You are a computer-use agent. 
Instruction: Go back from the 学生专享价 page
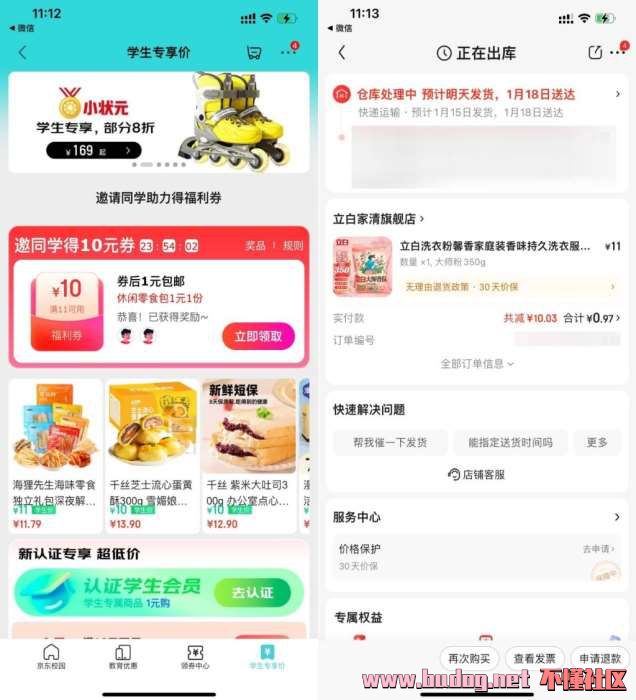tap(23, 52)
